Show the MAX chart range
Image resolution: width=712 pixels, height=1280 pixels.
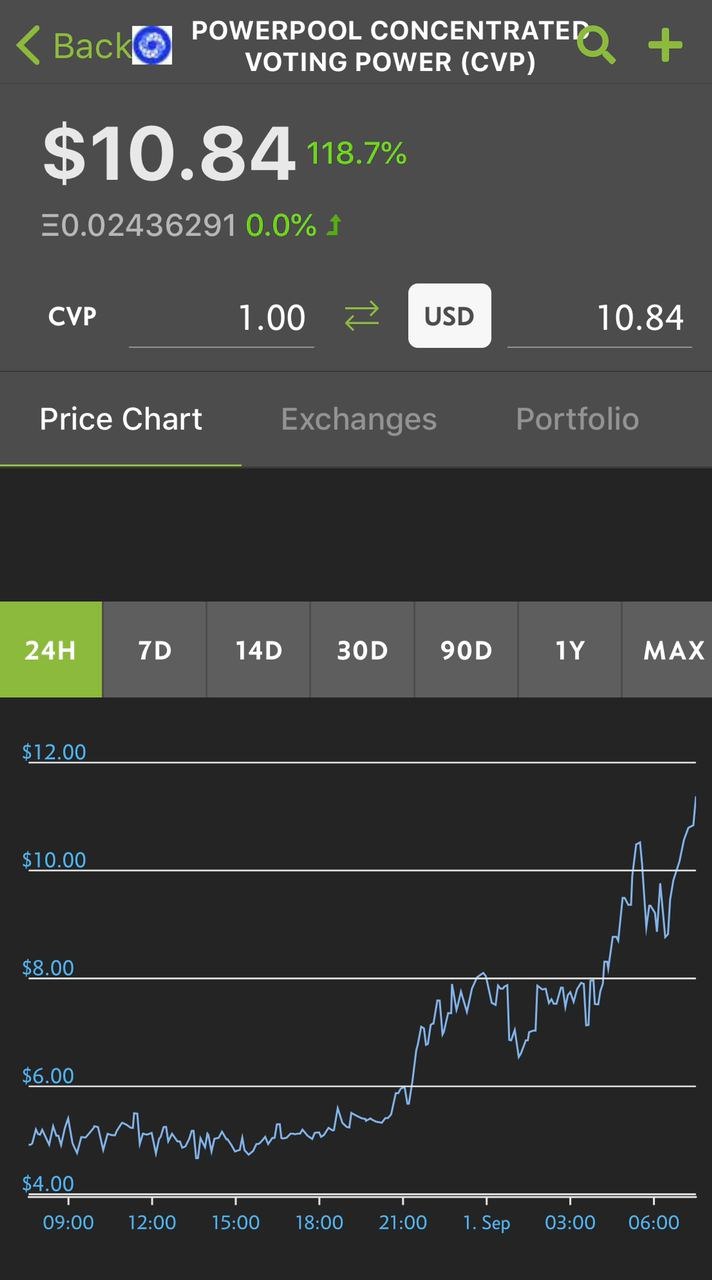(x=668, y=650)
